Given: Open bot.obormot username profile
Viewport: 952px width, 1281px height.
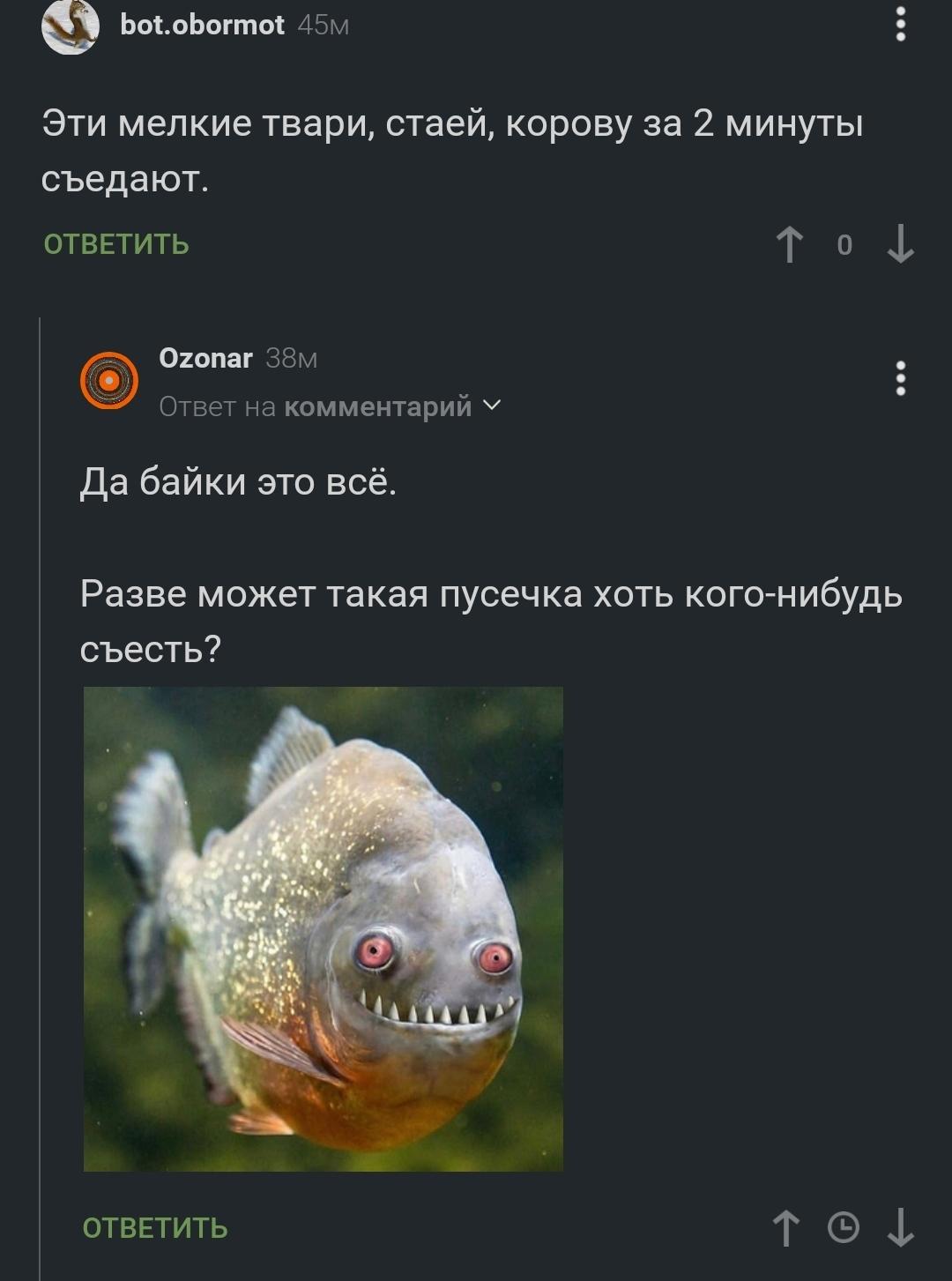Looking at the screenshot, I should pyautogui.click(x=202, y=25).
